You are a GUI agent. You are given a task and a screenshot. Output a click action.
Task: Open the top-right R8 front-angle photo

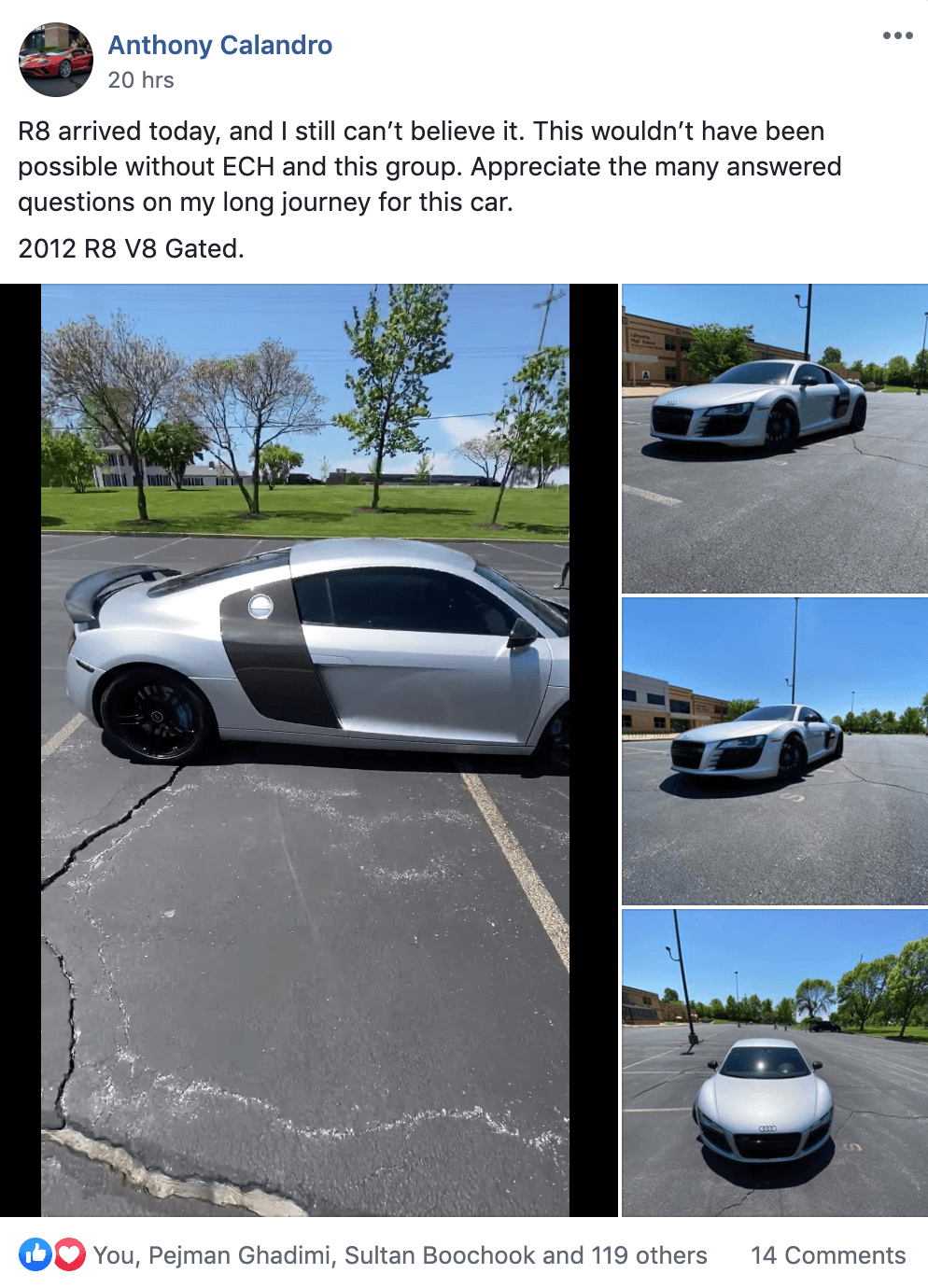(774, 439)
